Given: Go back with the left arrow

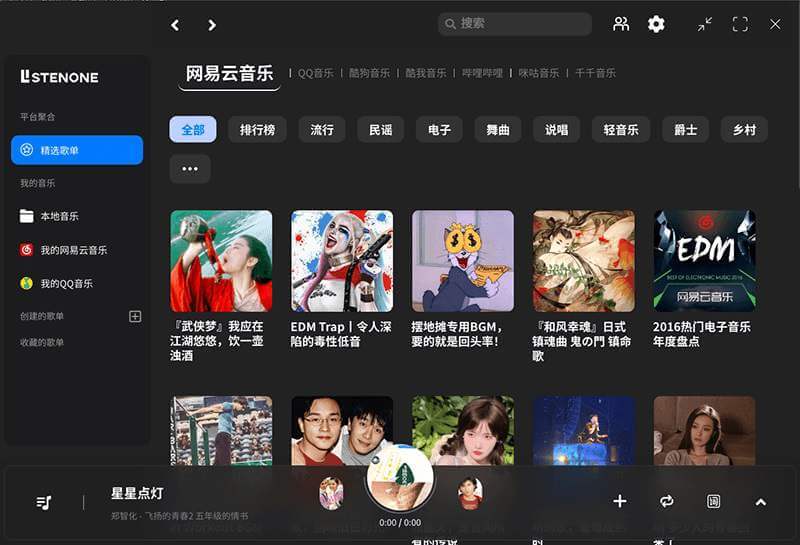Looking at the screenshot, I should click(175, 25).
